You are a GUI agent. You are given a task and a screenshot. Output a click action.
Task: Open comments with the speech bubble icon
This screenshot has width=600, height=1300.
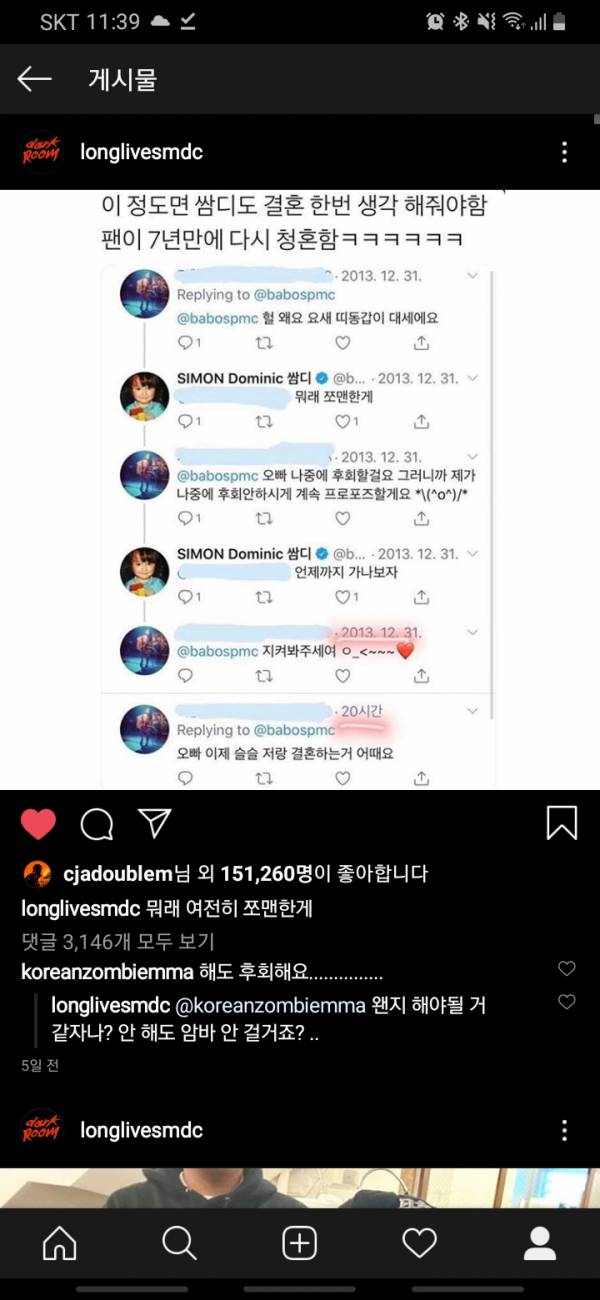point(96,823)
